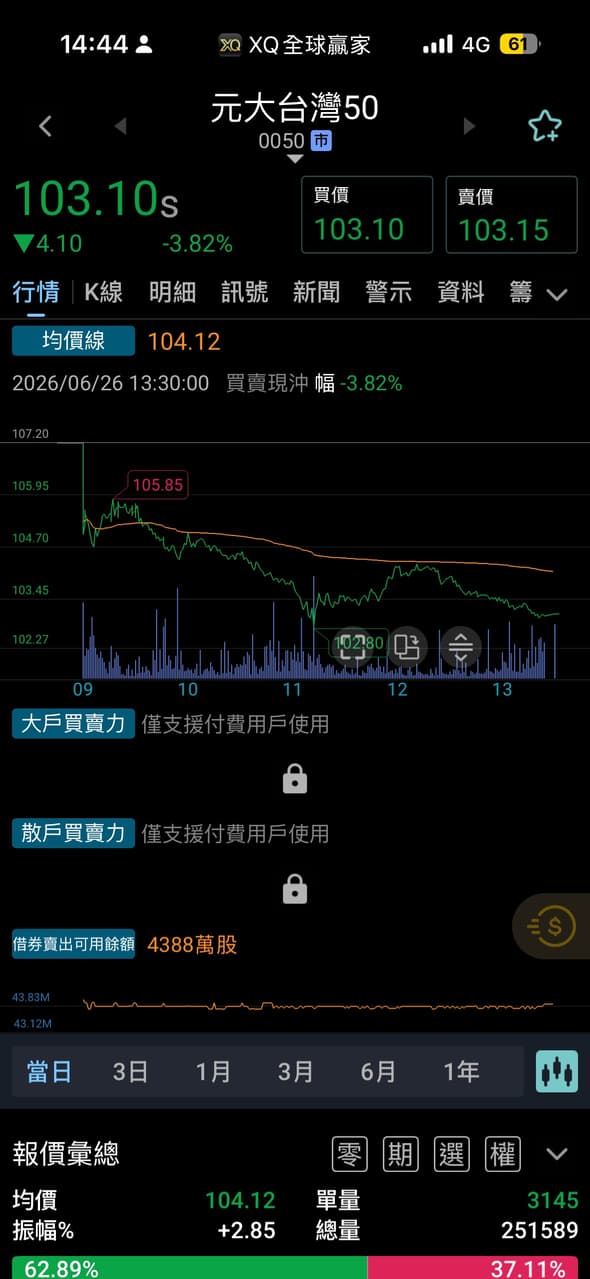This screenshot has height=1279, width=590.
Task: Select the 1月 chart range
Action: pos(213,1072)
